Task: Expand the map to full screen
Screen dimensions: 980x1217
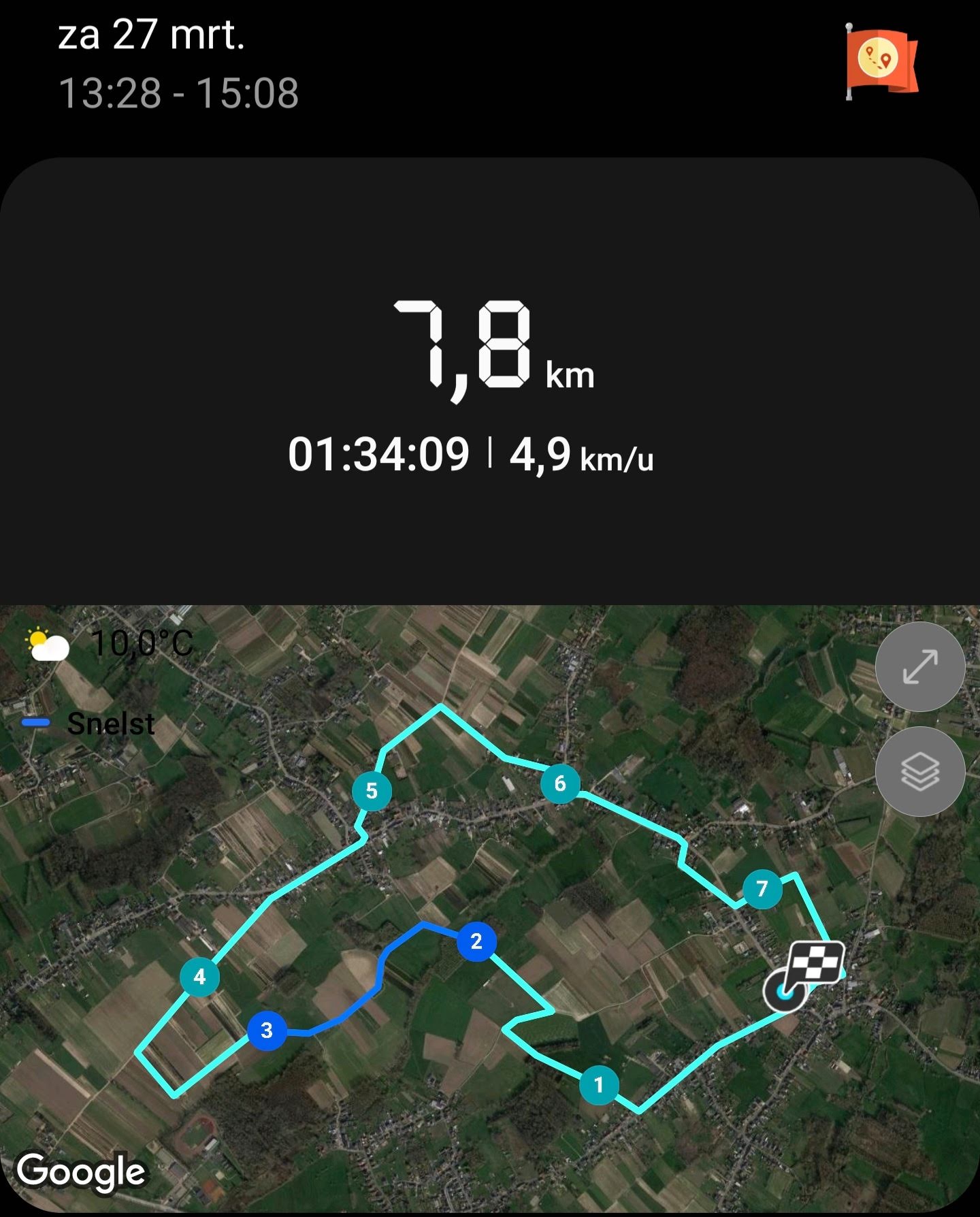Action: click(x=920, y=667)
